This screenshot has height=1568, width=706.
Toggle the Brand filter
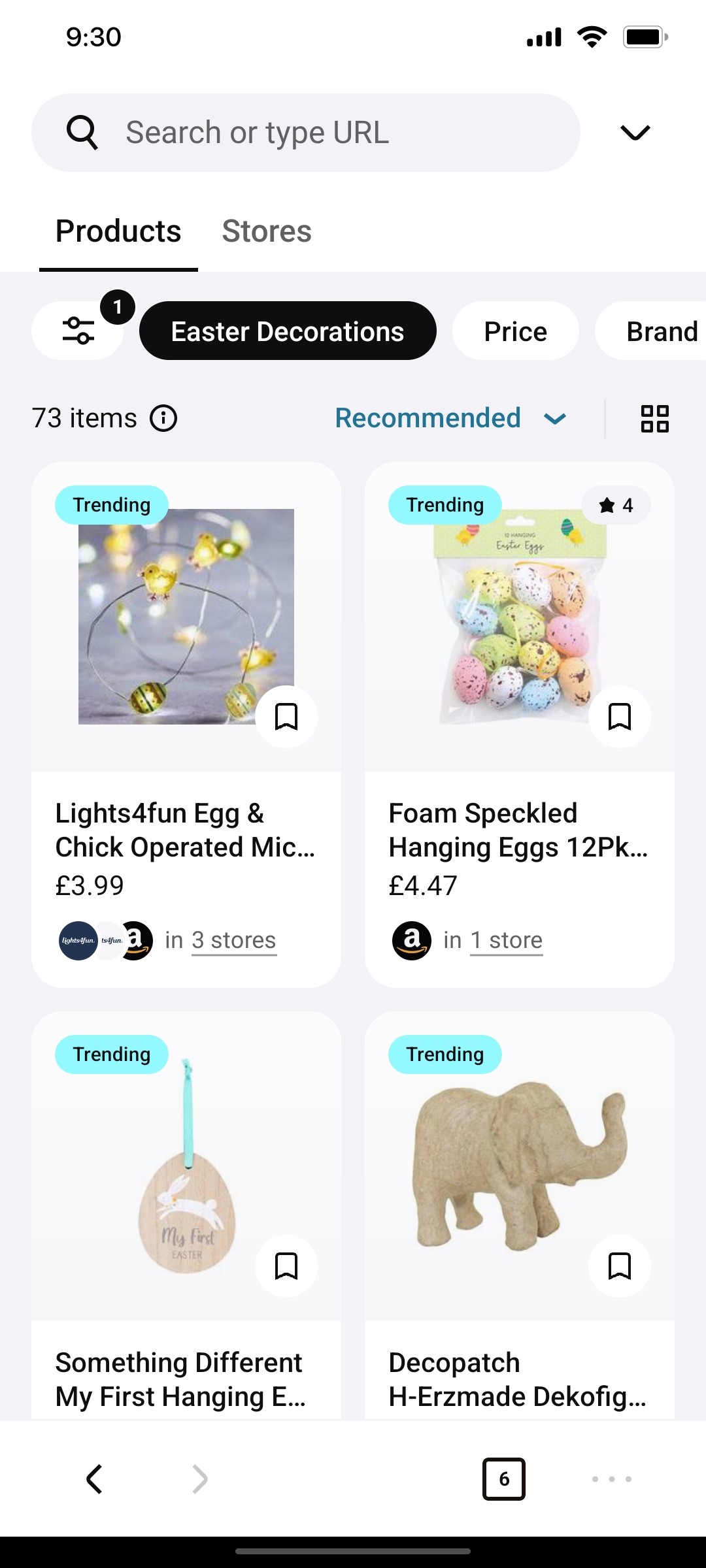click(662, 331)
